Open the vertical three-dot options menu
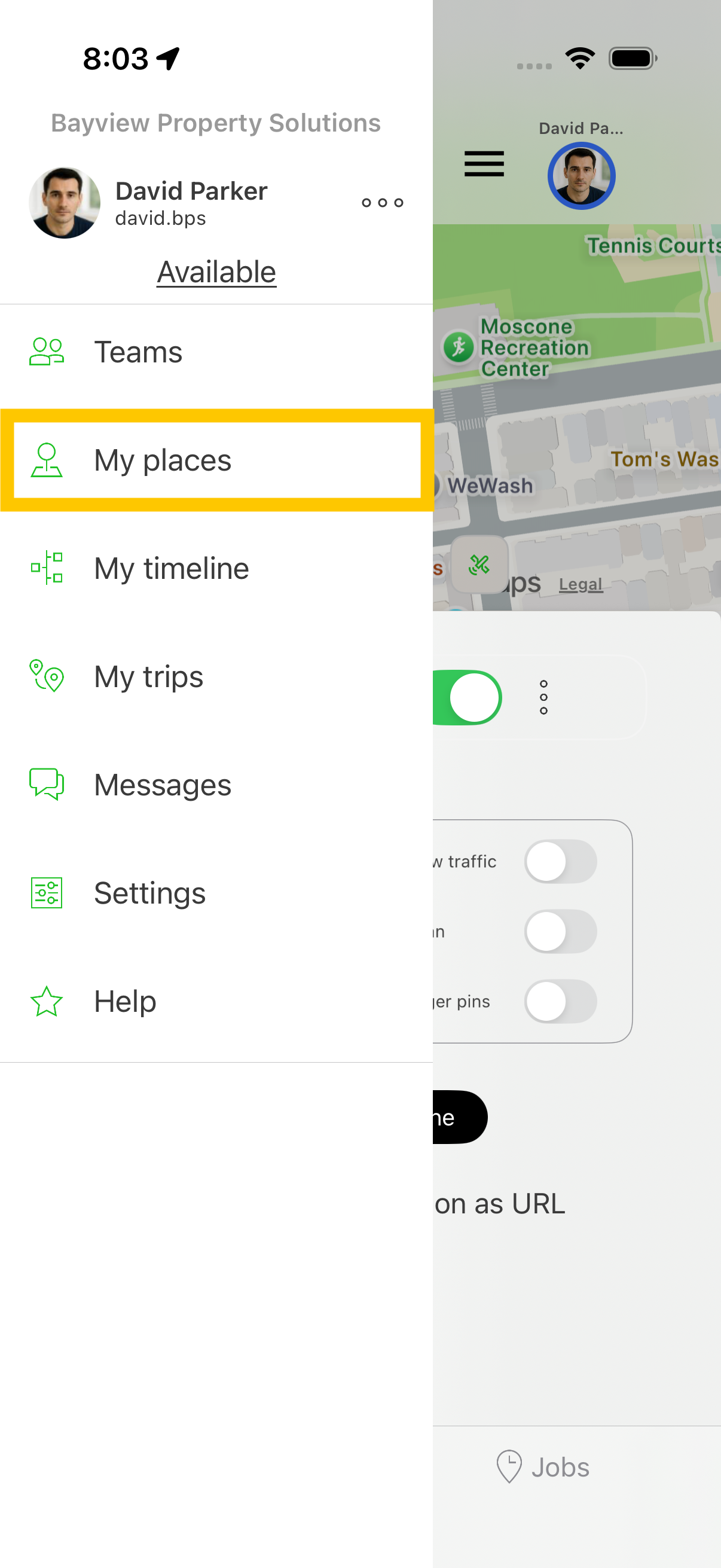Screen dimensions: 721x1568 543,697
